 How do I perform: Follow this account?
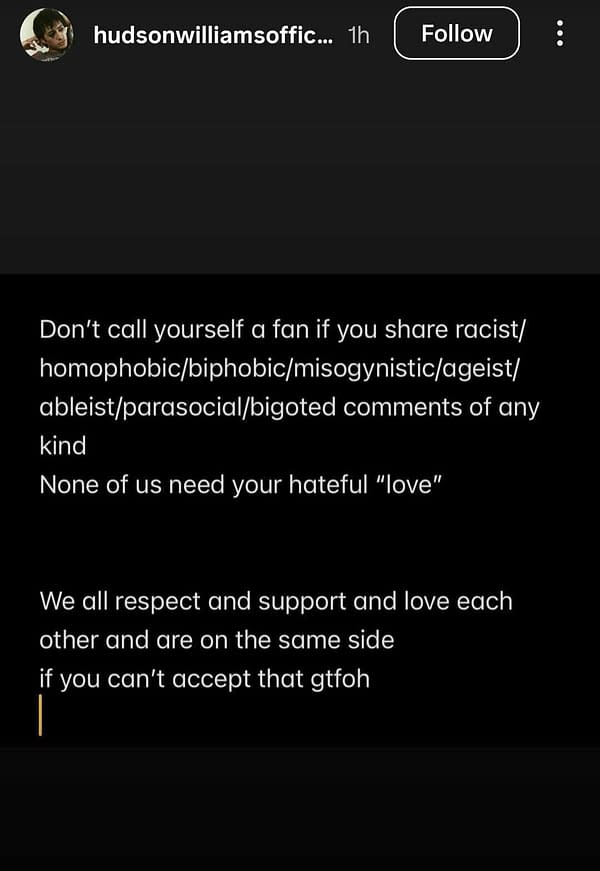pos(457,34)
